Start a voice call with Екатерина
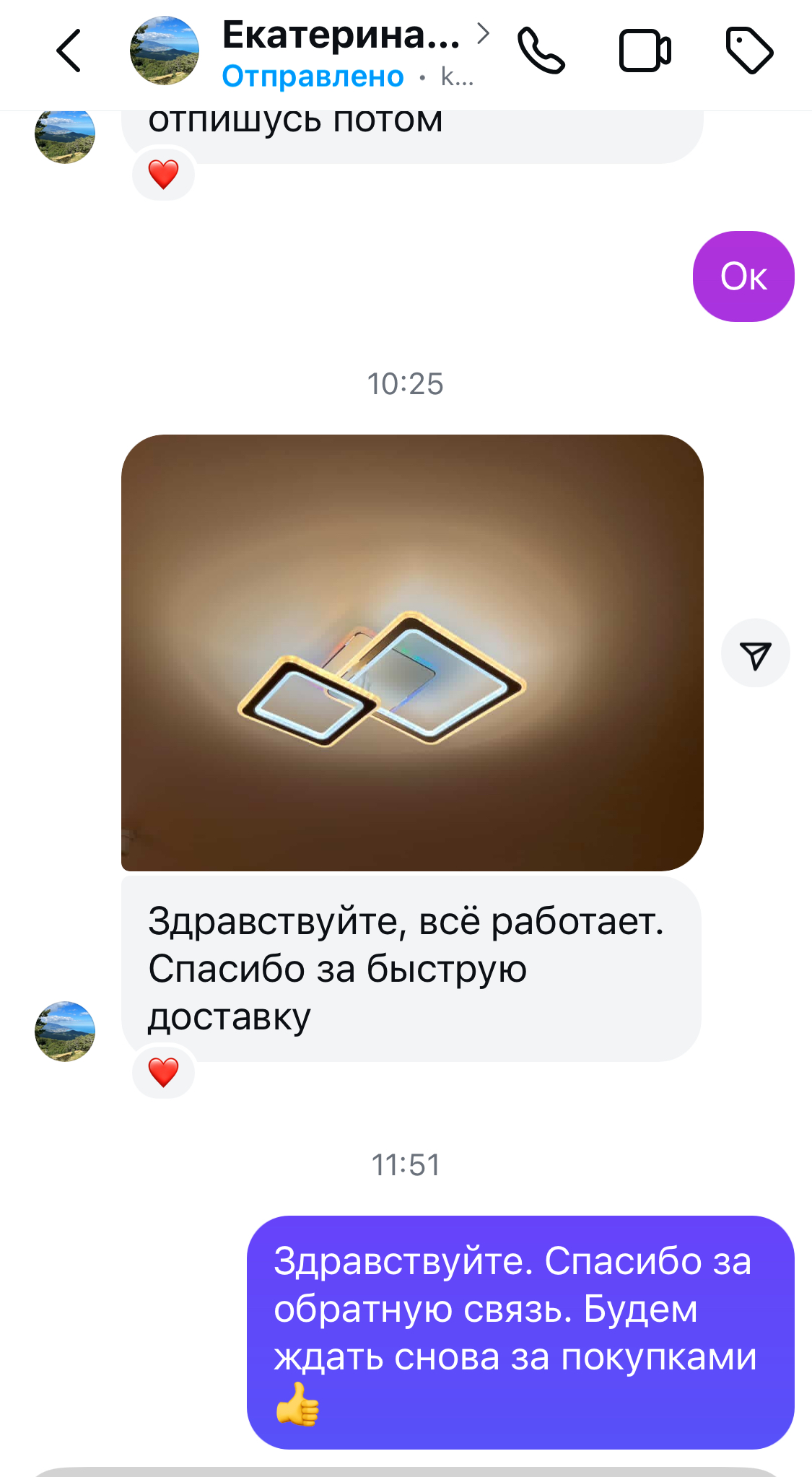The height and width of the screenshot is (1477, 812). 541,51
